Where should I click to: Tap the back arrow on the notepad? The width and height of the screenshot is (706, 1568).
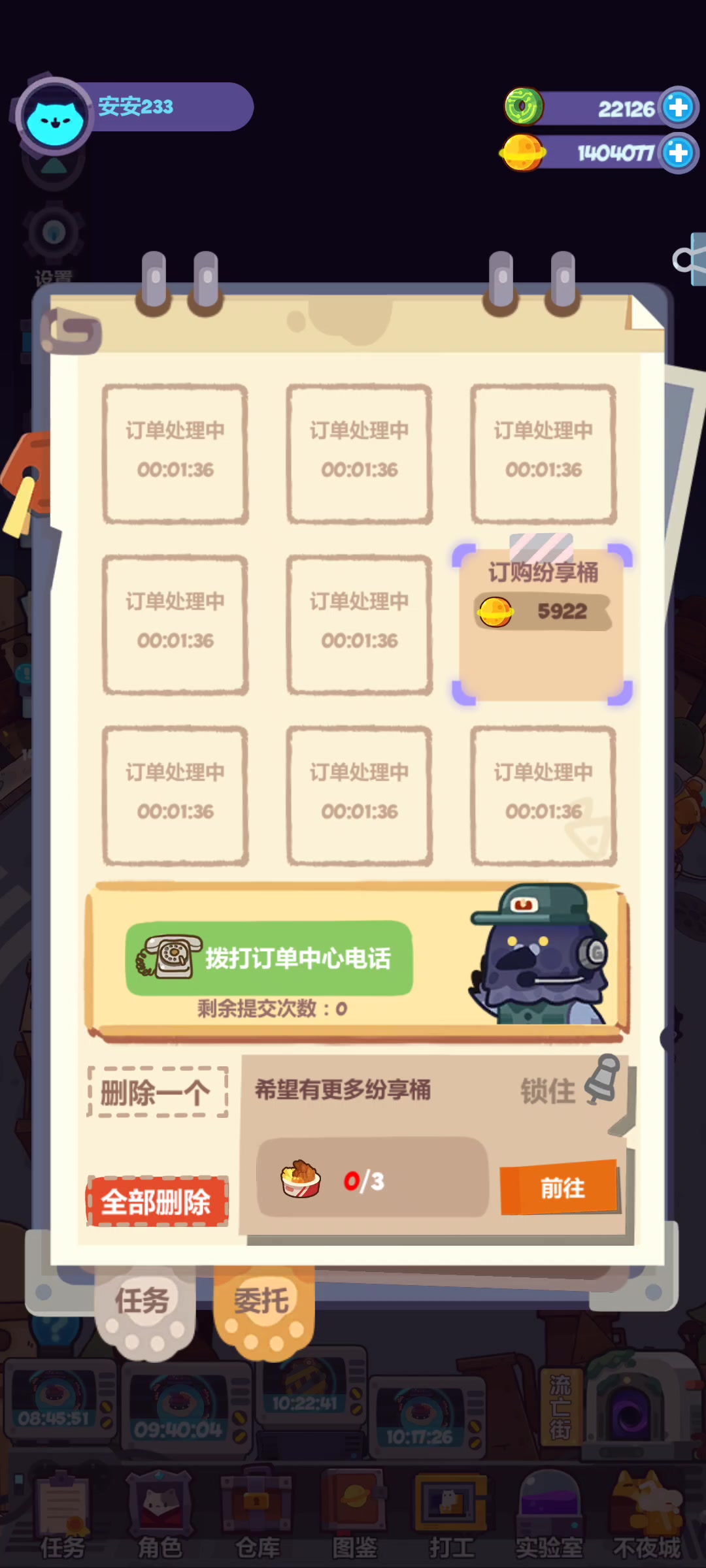pos(71,331)
